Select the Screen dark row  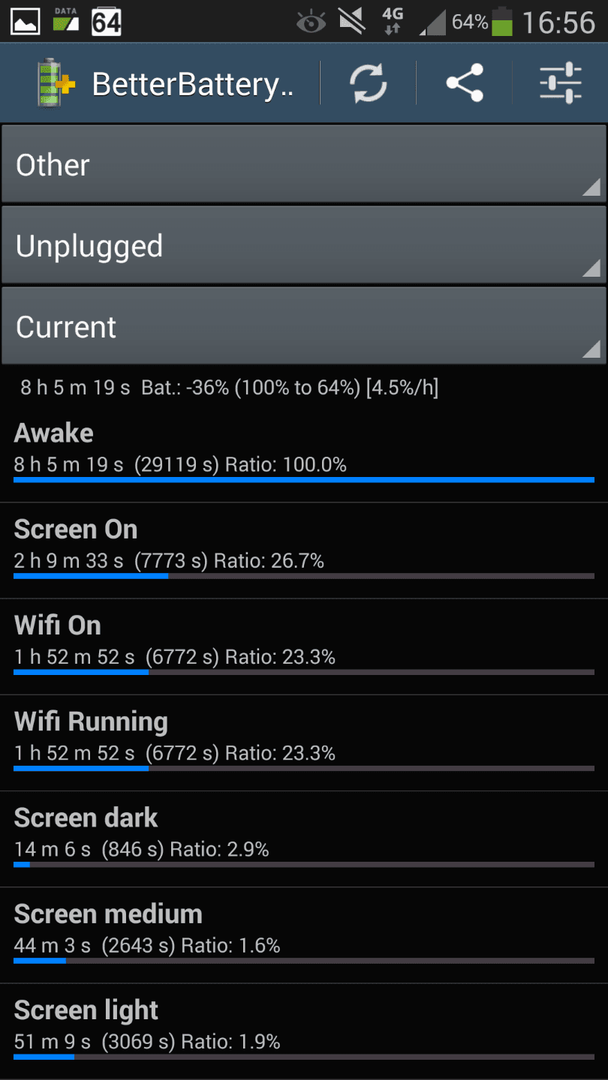coord(304,839)
